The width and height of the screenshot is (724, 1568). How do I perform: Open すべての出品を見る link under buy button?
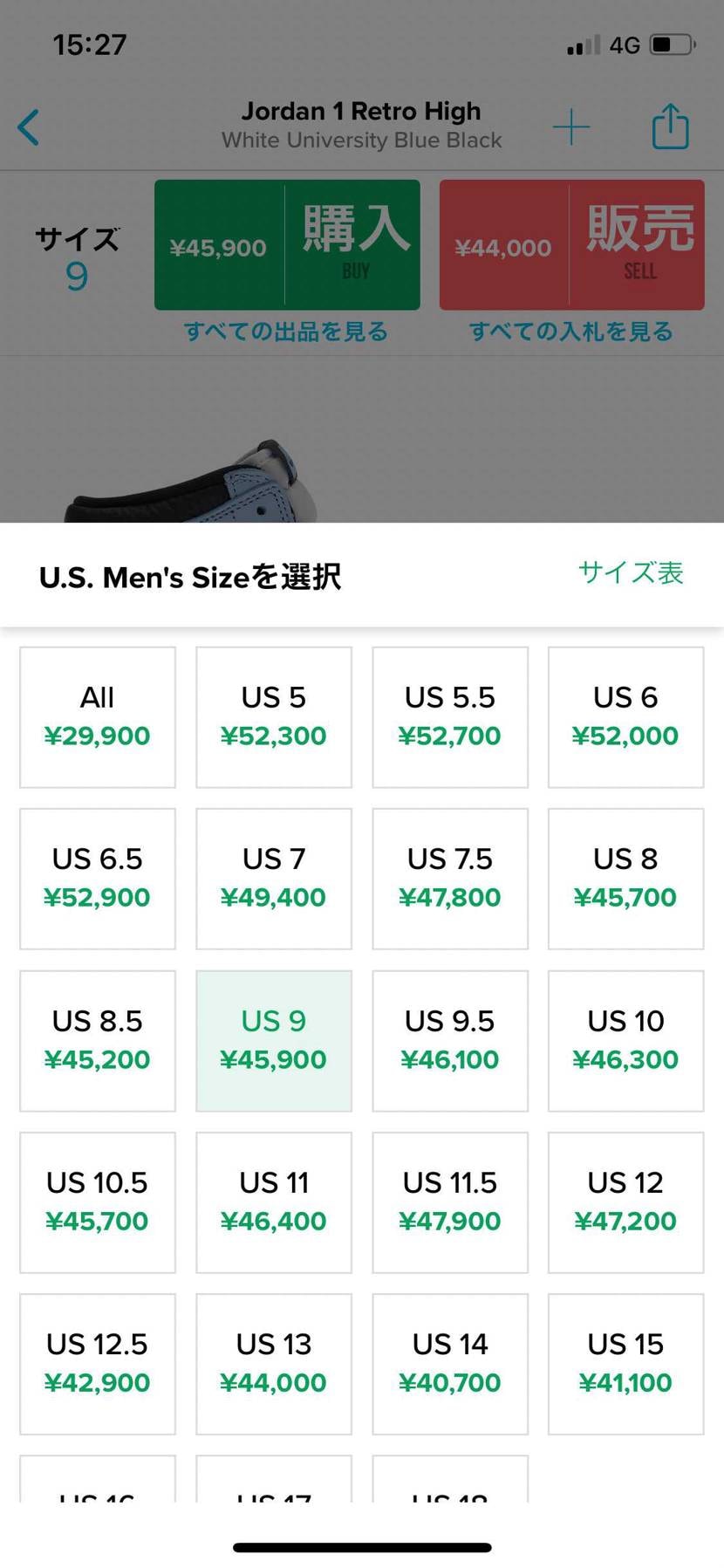pos(286,332)
